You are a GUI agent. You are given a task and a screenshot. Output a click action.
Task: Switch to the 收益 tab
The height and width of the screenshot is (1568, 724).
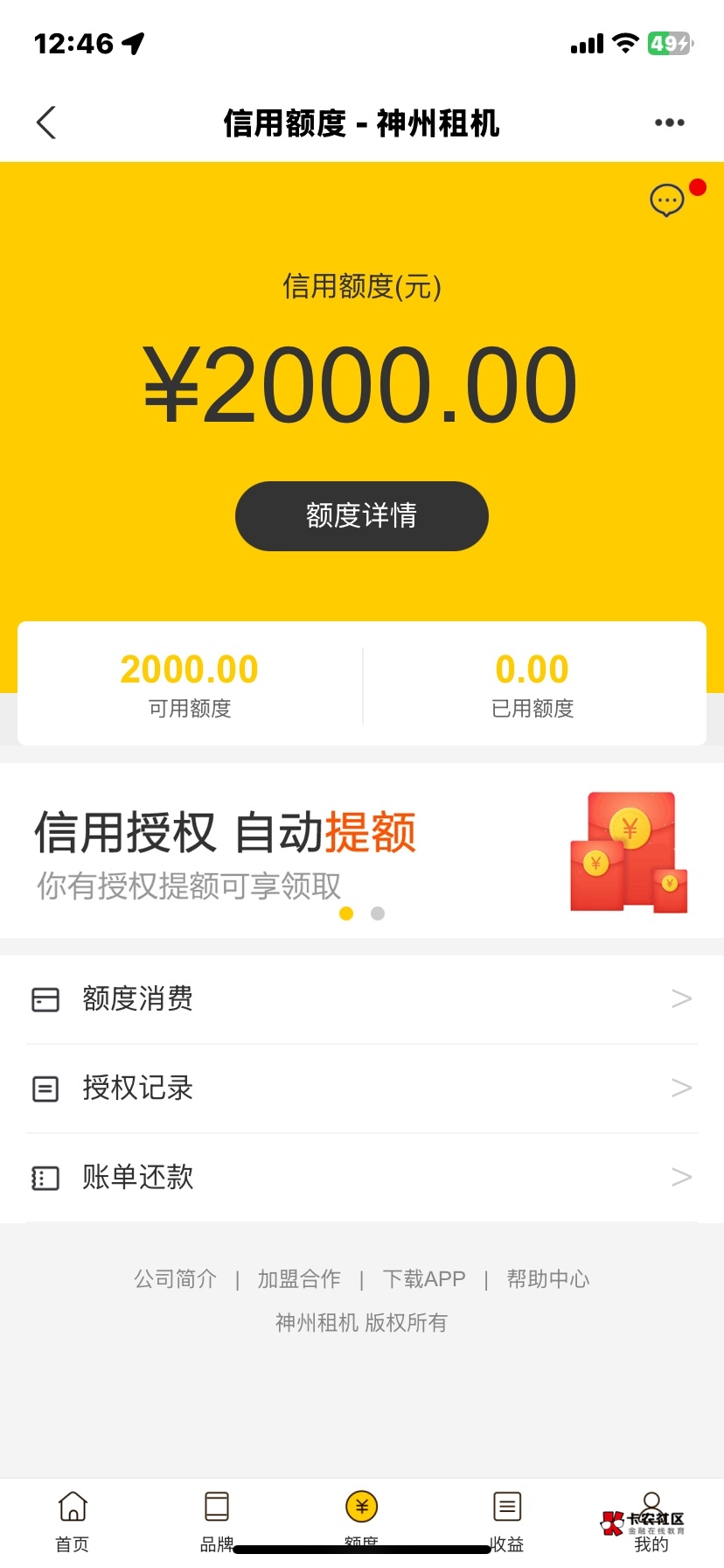[507, 1522]
